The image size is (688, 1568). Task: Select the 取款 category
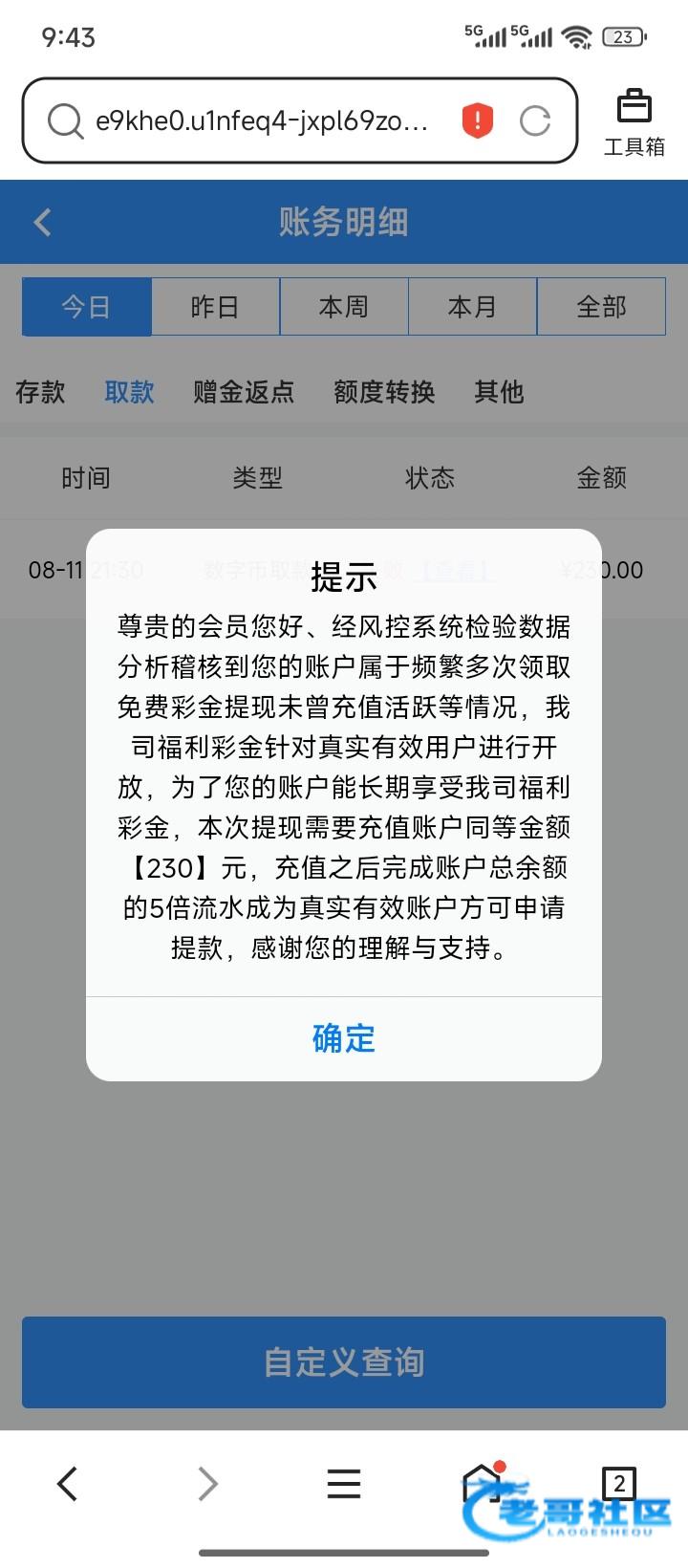click(129, 392)
